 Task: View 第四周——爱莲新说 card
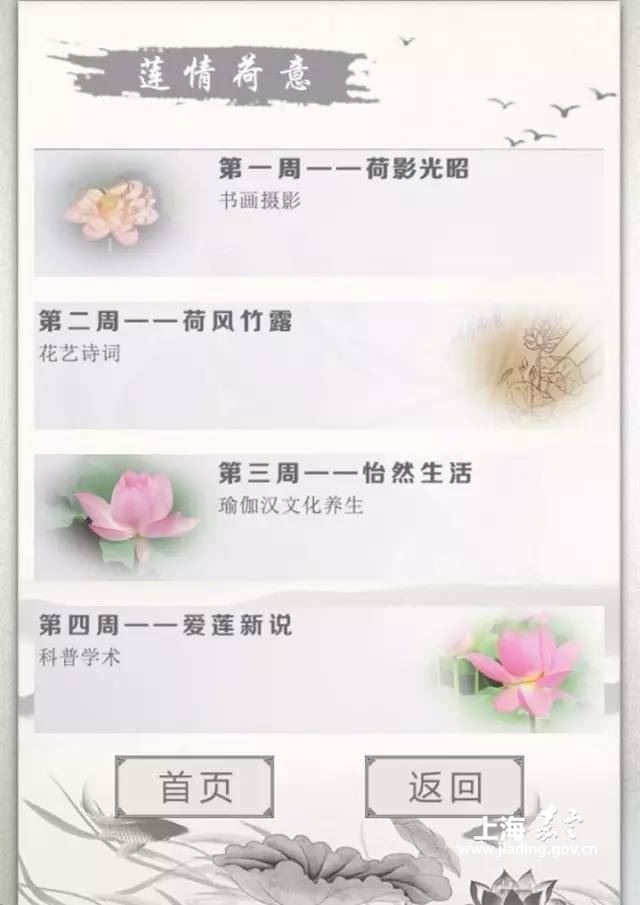[x=320, y=669]
